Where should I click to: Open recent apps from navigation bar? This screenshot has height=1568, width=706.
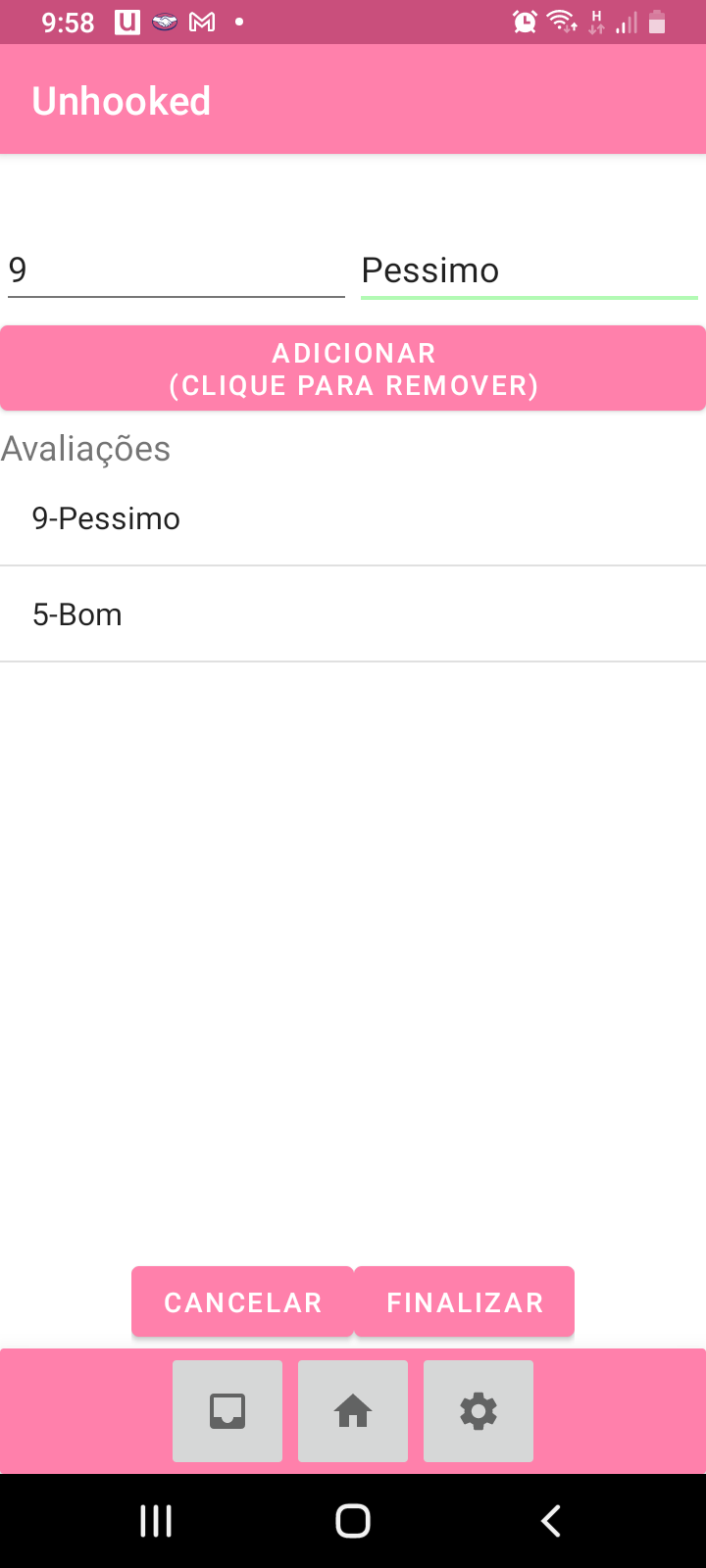pyautogui.click(x=156, y=1521)
